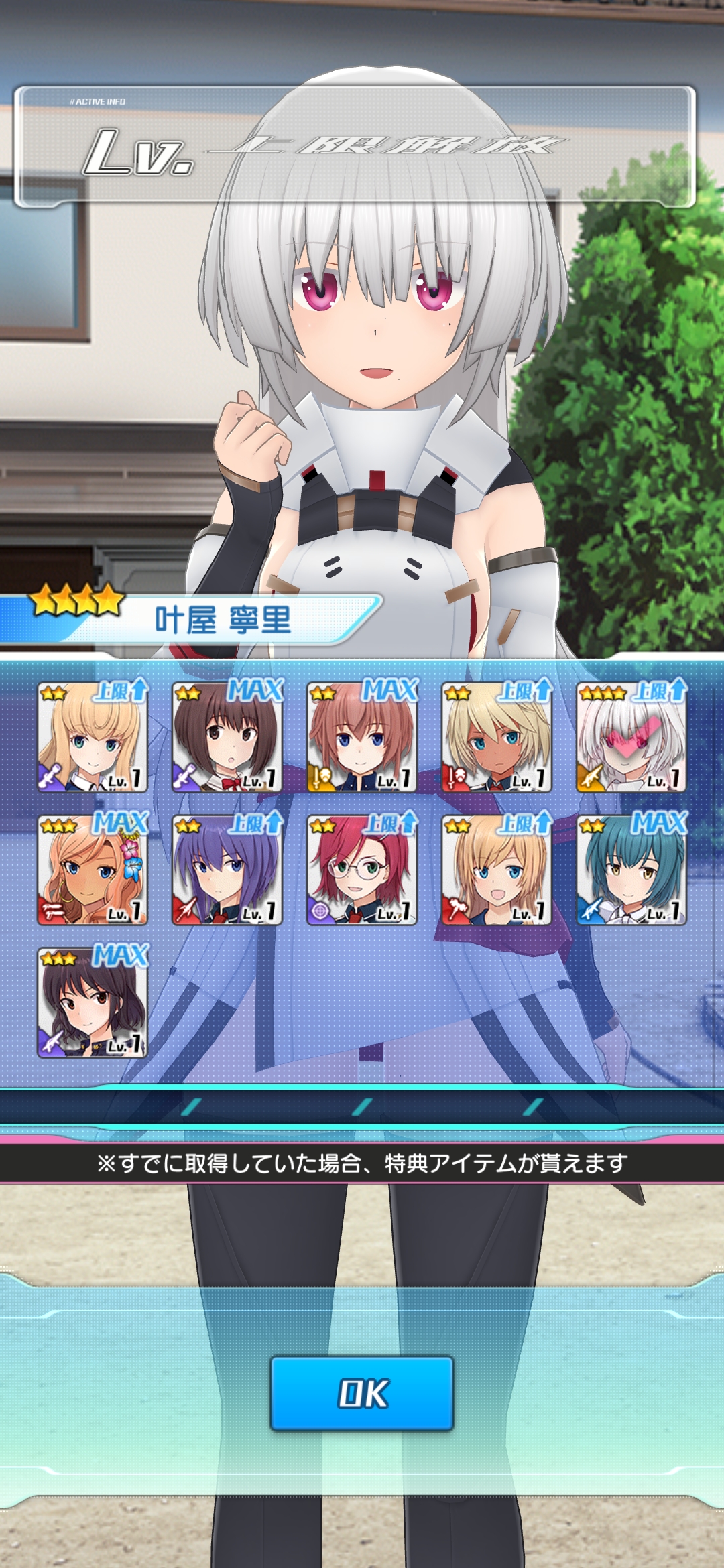The width and height of the screenshot is (724, 1568).
Task: View the purple-haired character card
Action: pyautogui.click(x=227, y=870)
